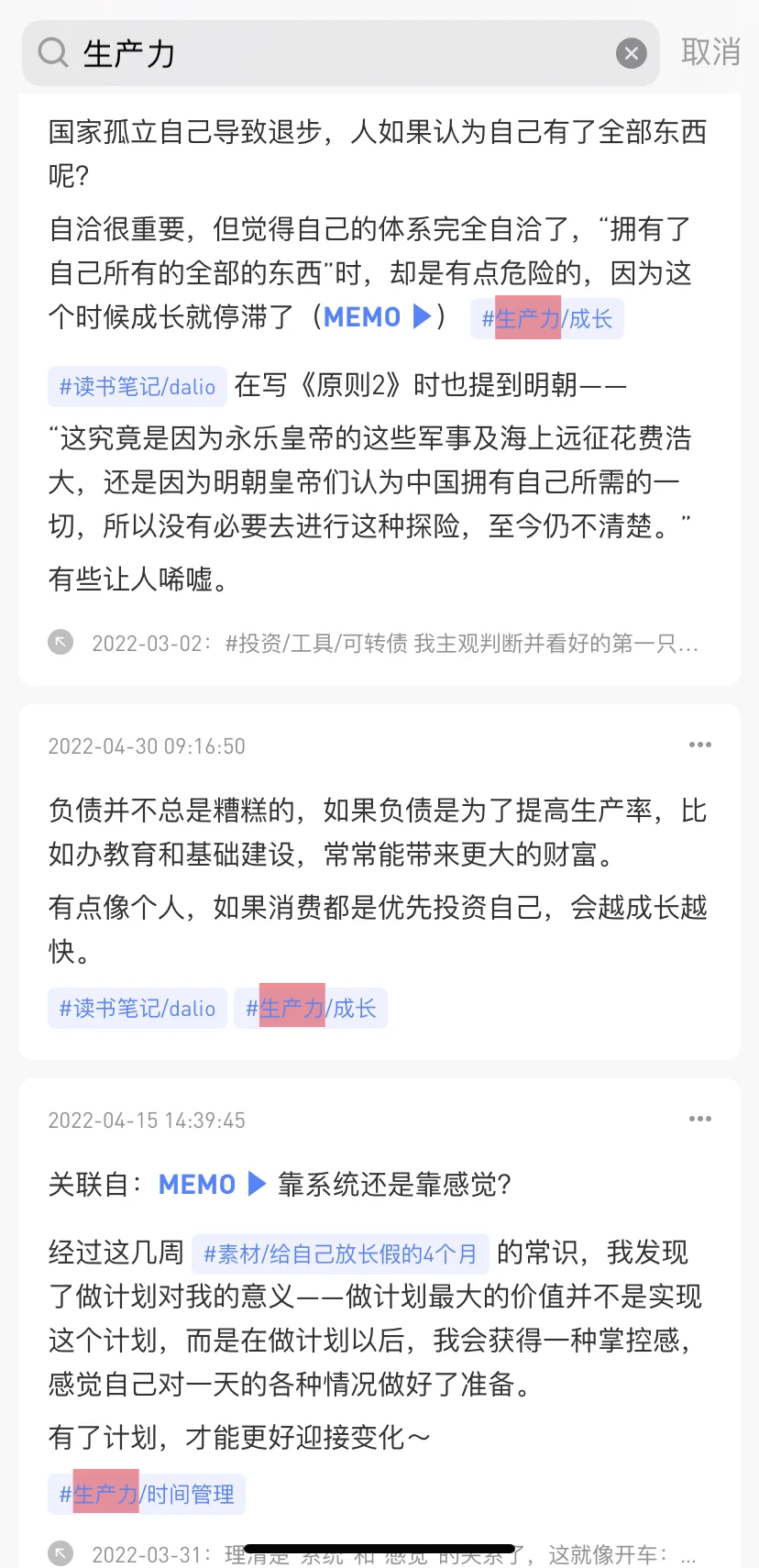Tap the search field showing 生产力
This screenshot has height=1568, width=759.
pyautogui.click(x=339, y=53)
